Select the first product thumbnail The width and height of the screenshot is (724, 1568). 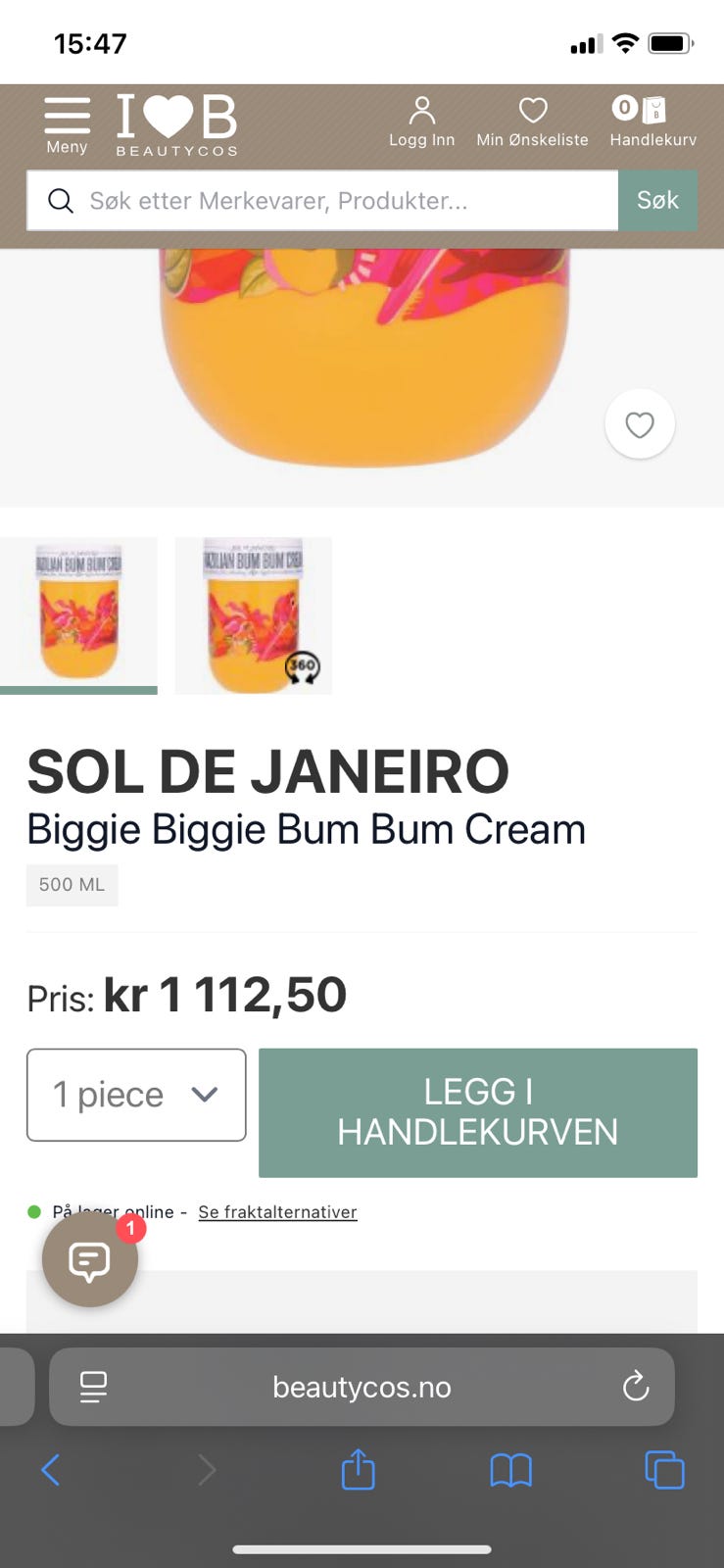pos(78,614)
